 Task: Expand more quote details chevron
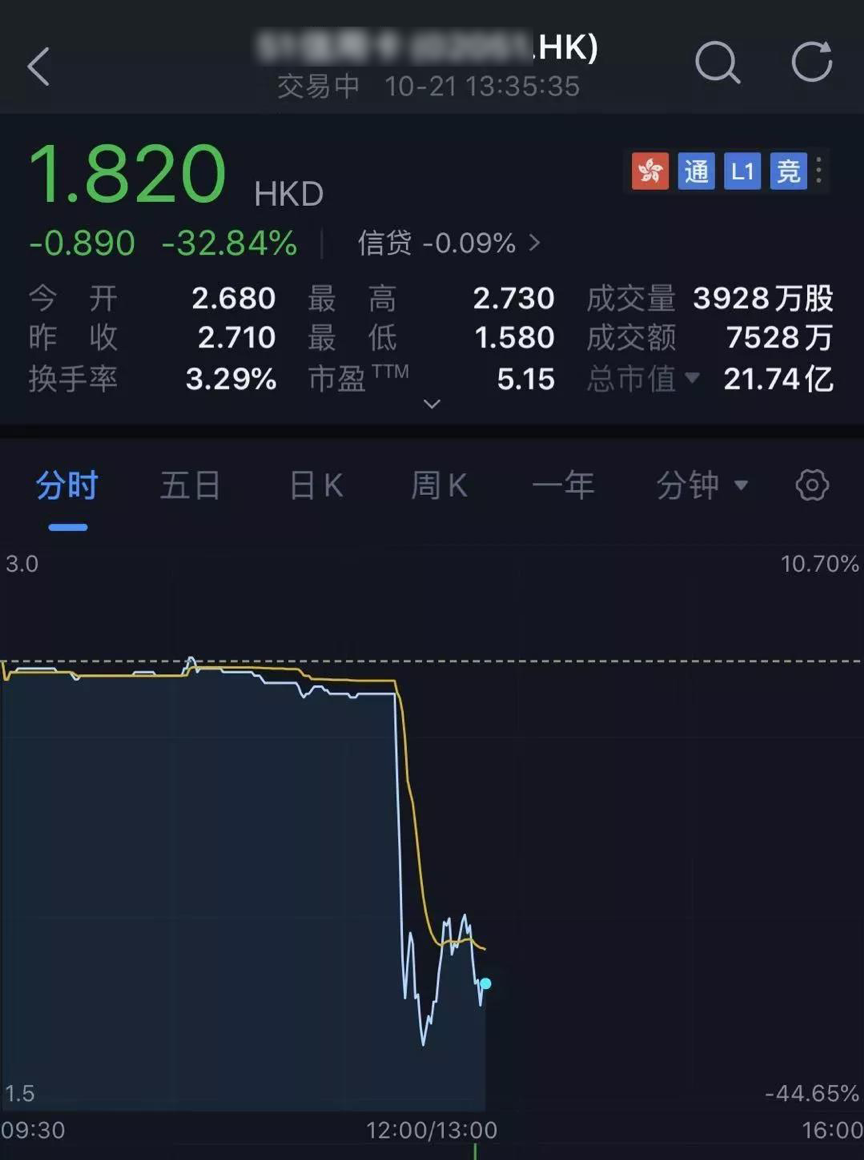[432, 404]
